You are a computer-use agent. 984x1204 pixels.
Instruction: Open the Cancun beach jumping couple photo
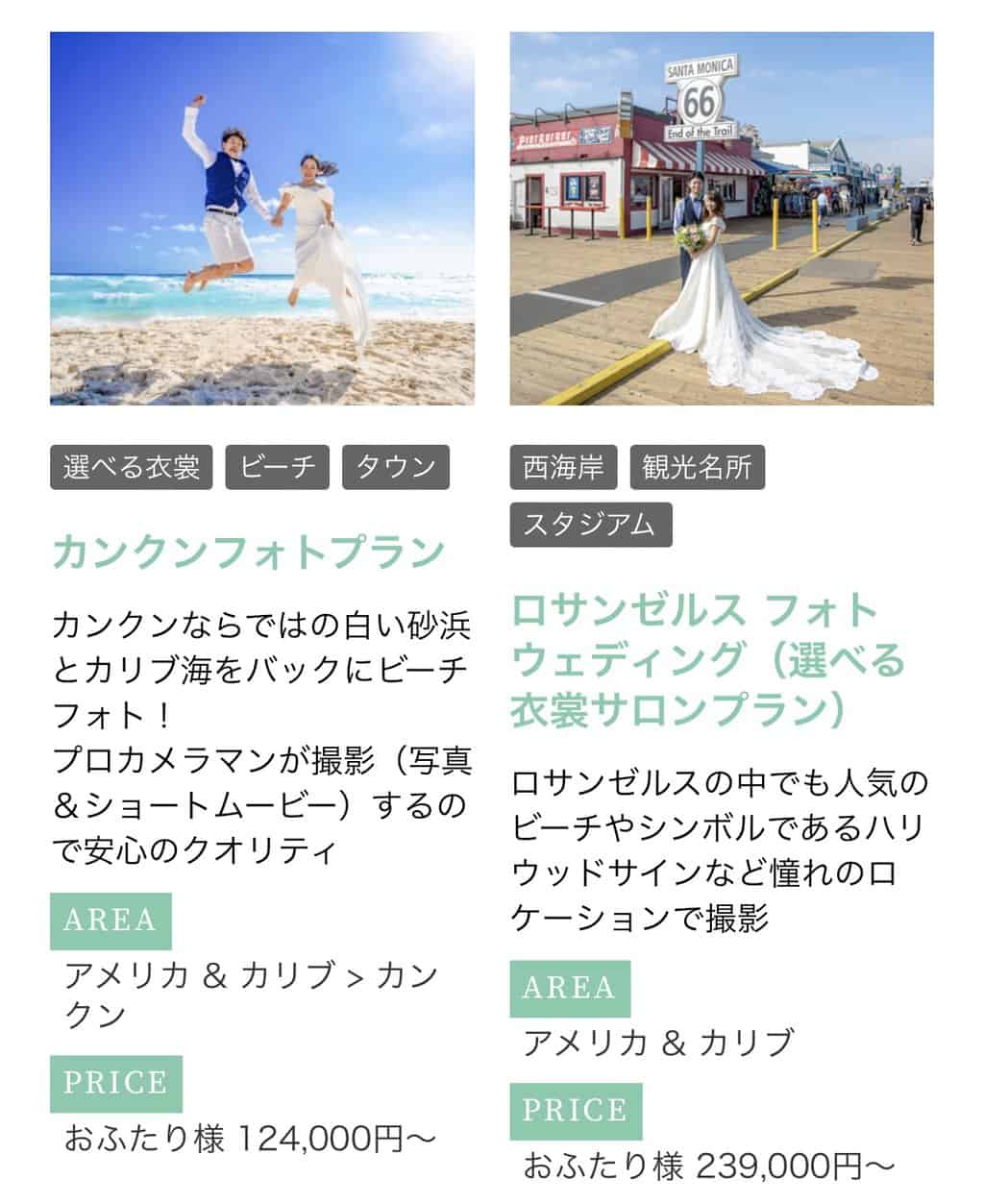(x=261, y=218)
